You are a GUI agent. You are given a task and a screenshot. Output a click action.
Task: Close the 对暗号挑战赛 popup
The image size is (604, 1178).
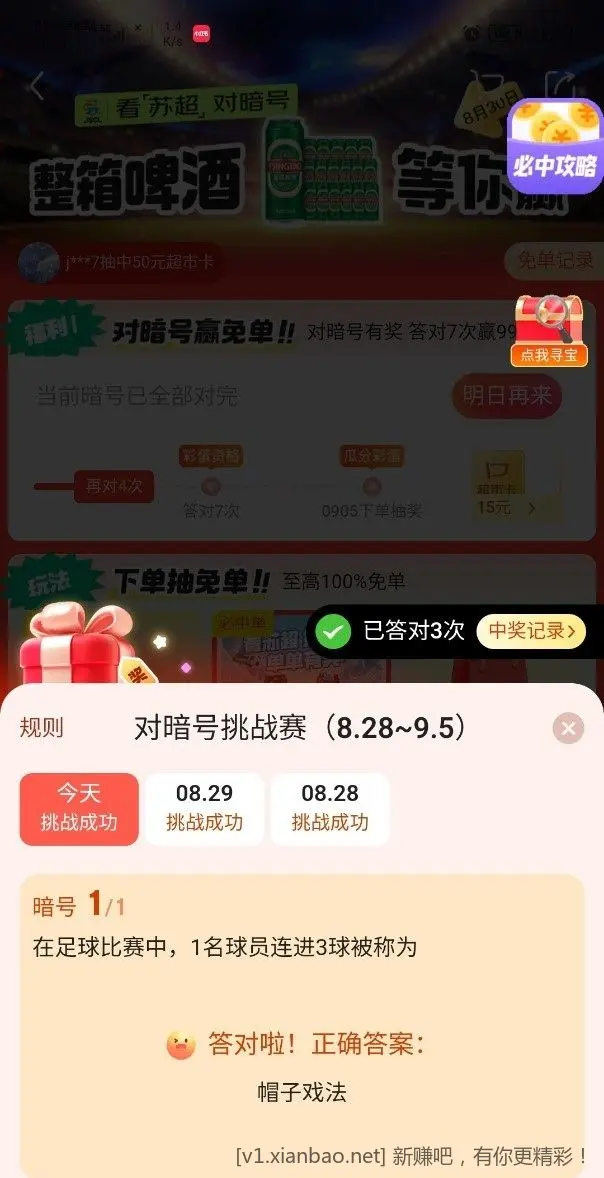point(568,728)
